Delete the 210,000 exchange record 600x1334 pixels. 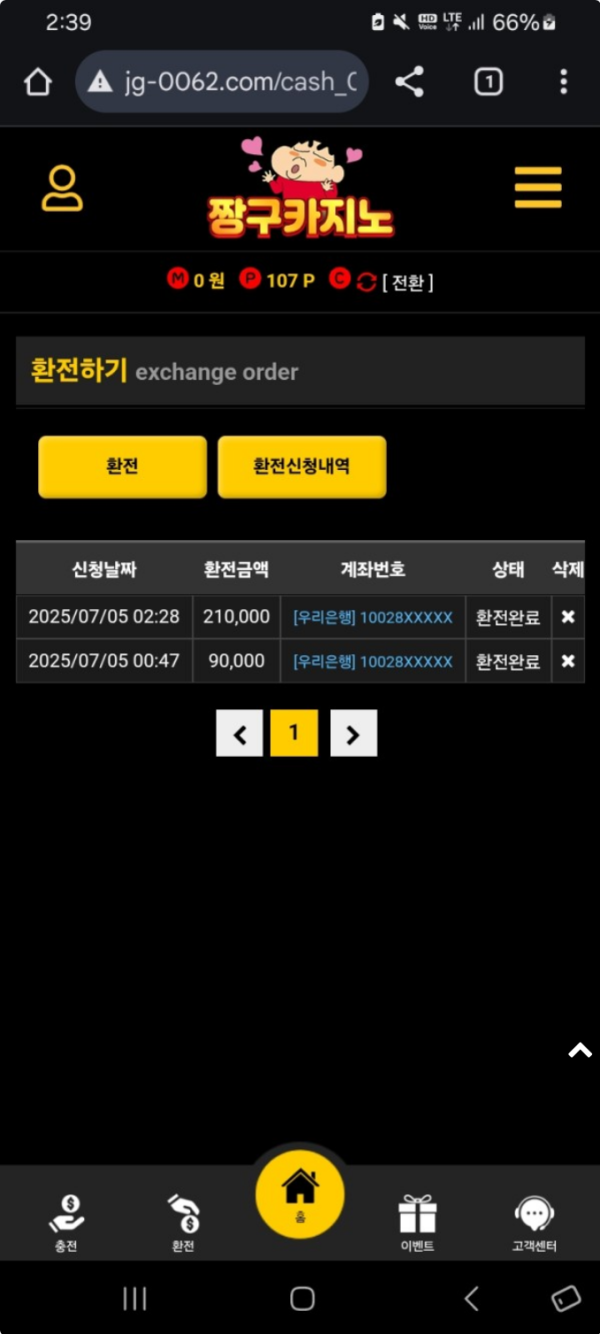pyautogui.click(x=568, y=617)
